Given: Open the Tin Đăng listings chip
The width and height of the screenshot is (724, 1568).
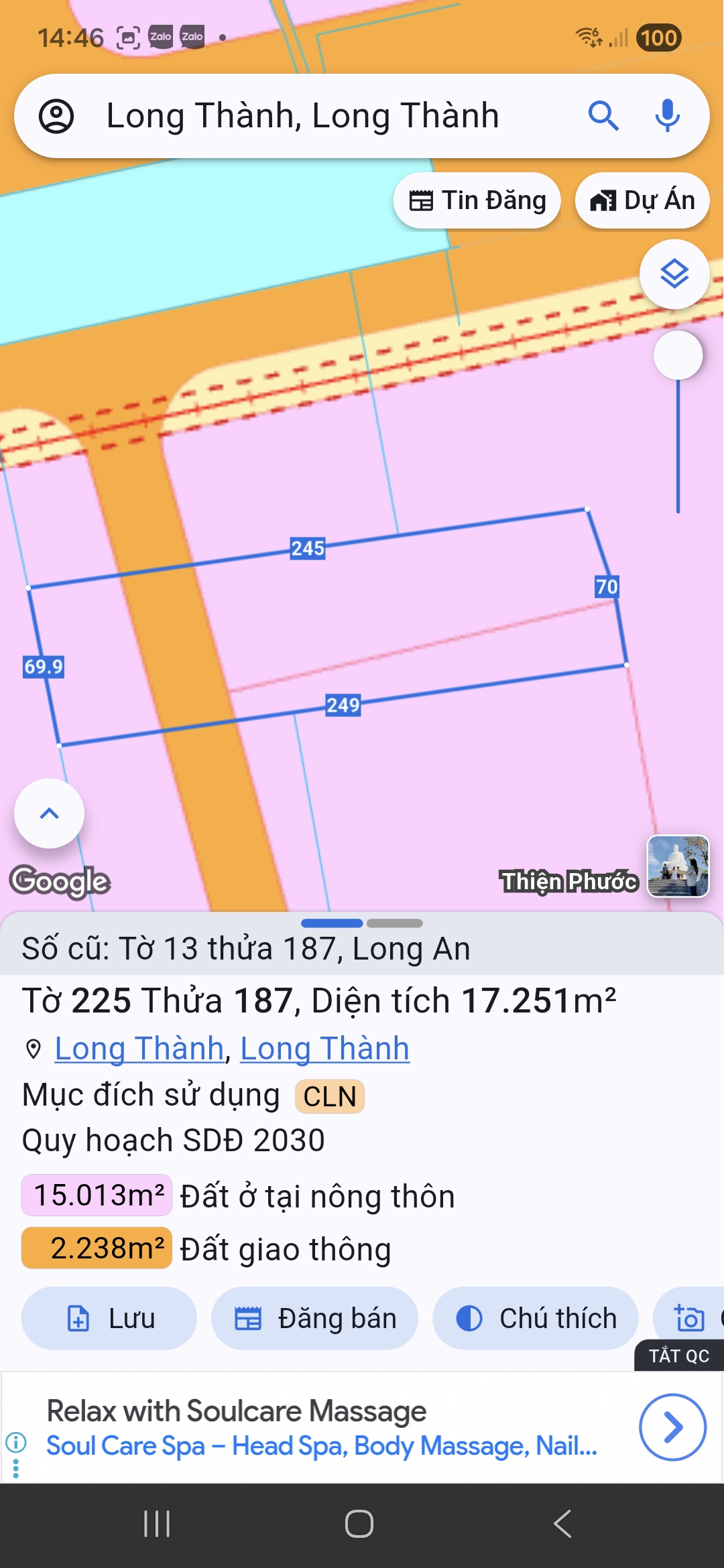Looking at the screenshot, I should click(477, 200).
